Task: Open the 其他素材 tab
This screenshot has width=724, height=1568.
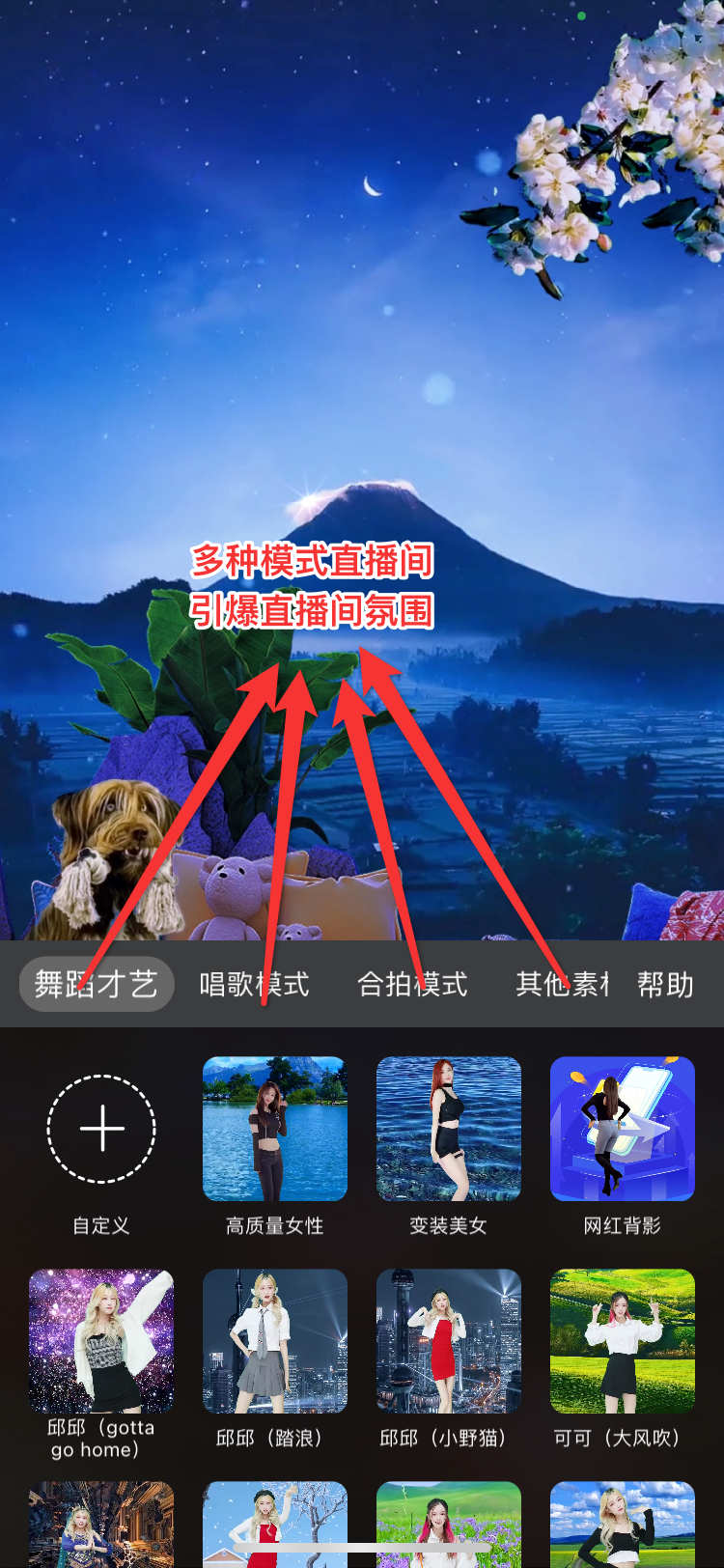Action: 562,984
